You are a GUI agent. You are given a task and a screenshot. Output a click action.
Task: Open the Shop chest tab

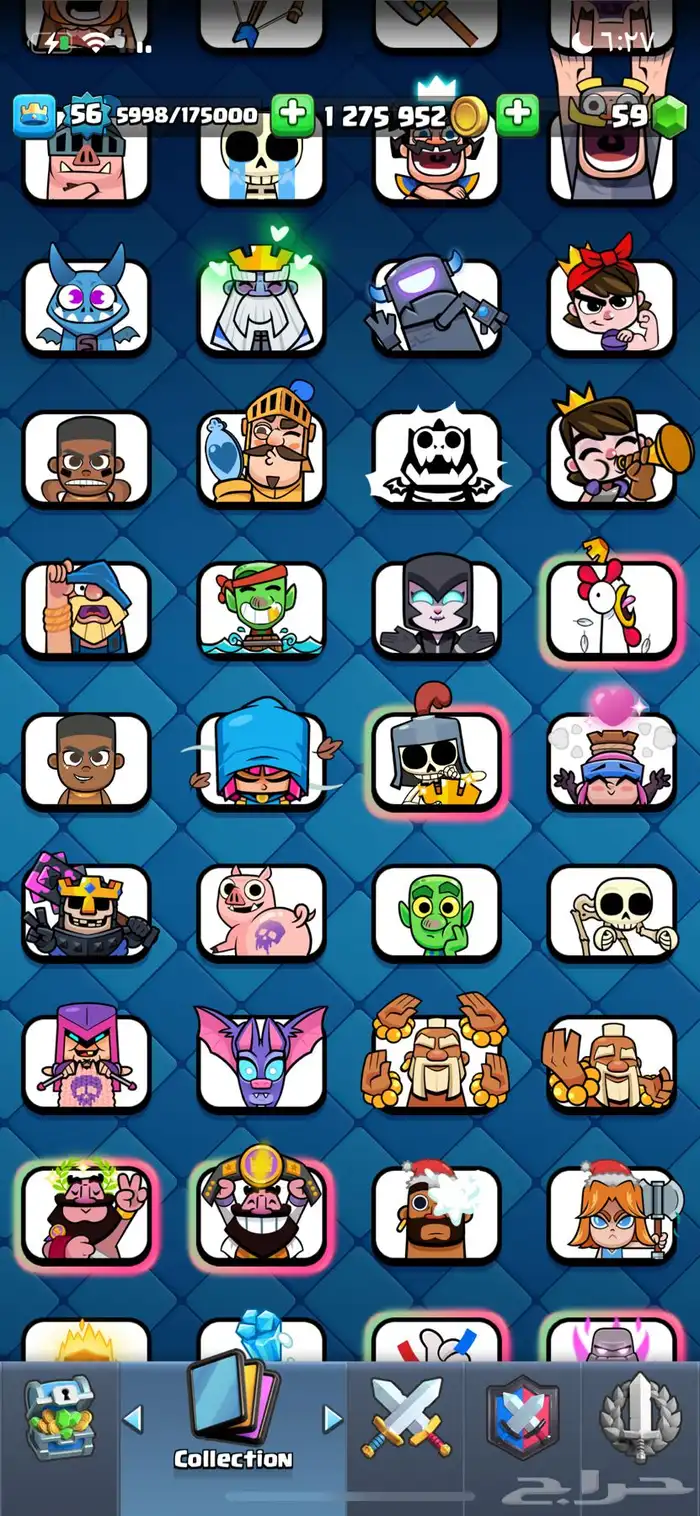tap(58, 1418)
